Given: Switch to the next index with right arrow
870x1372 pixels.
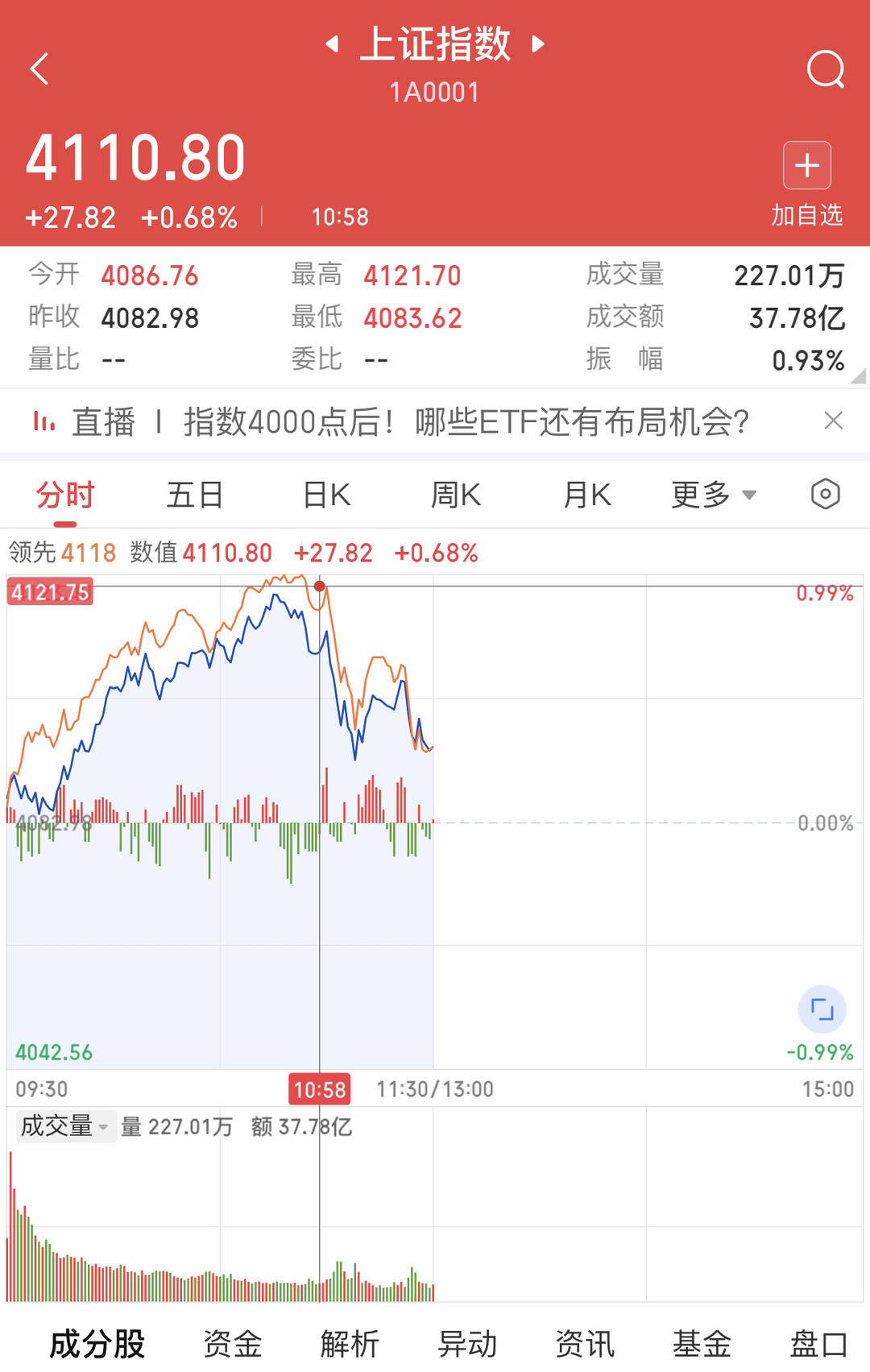Looking at the screenshot, I should [538, 44].
